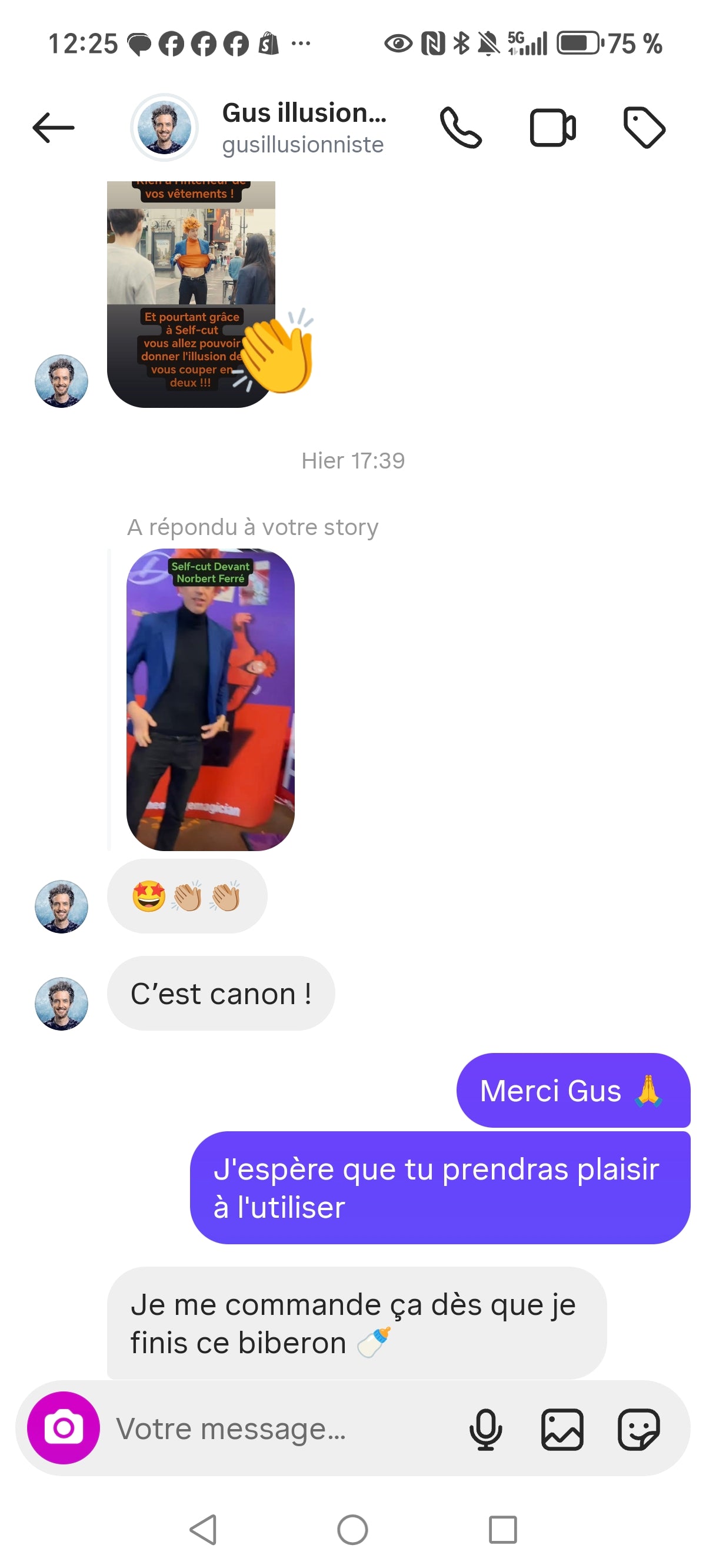Record a voice message with the microphone
Viewport: 706px width, 1568px height.
click(485, 1429)
